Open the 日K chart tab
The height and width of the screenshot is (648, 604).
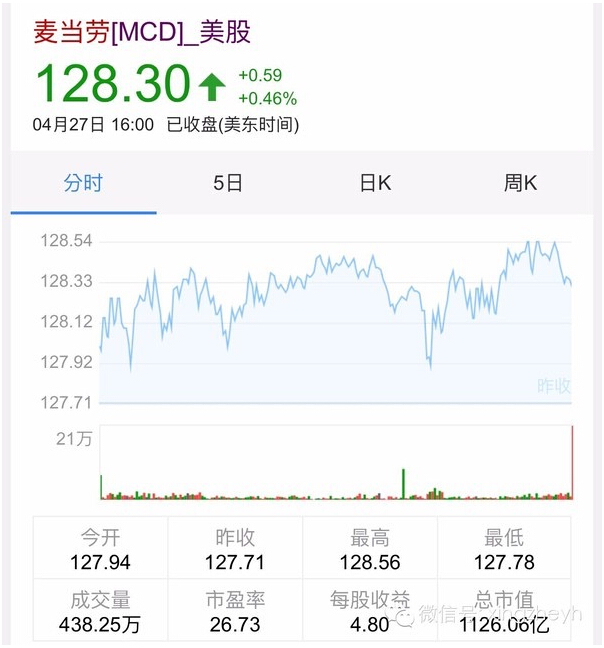(375, 184)
